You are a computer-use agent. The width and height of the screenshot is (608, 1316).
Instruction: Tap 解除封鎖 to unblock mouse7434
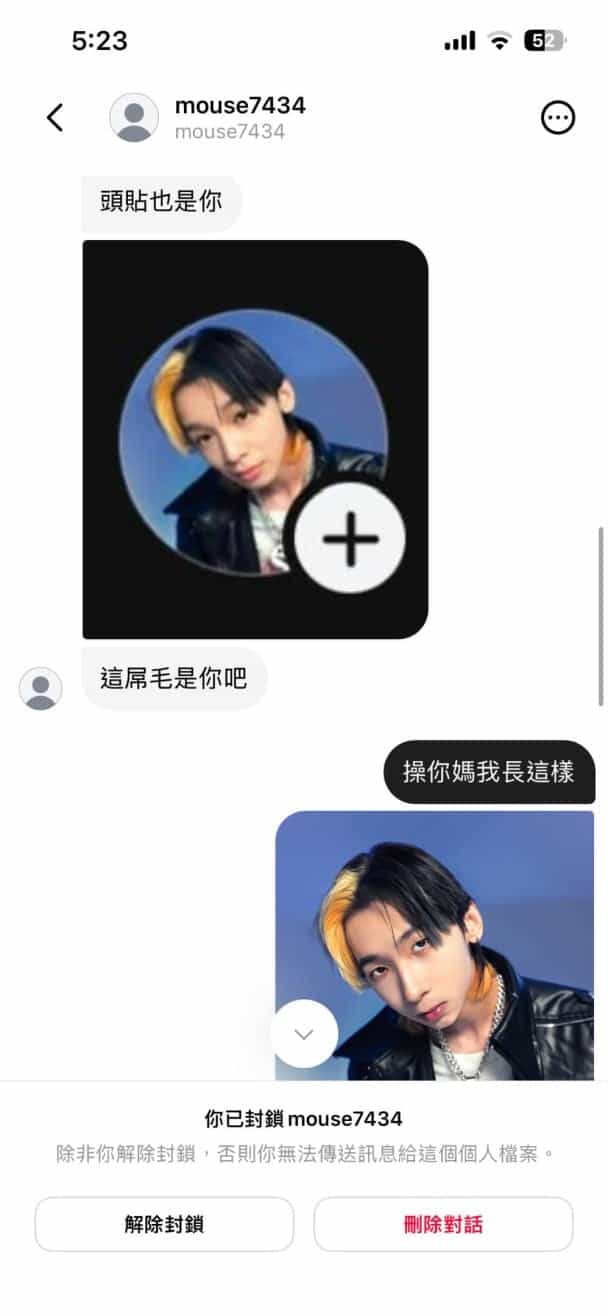point(164,1224)
